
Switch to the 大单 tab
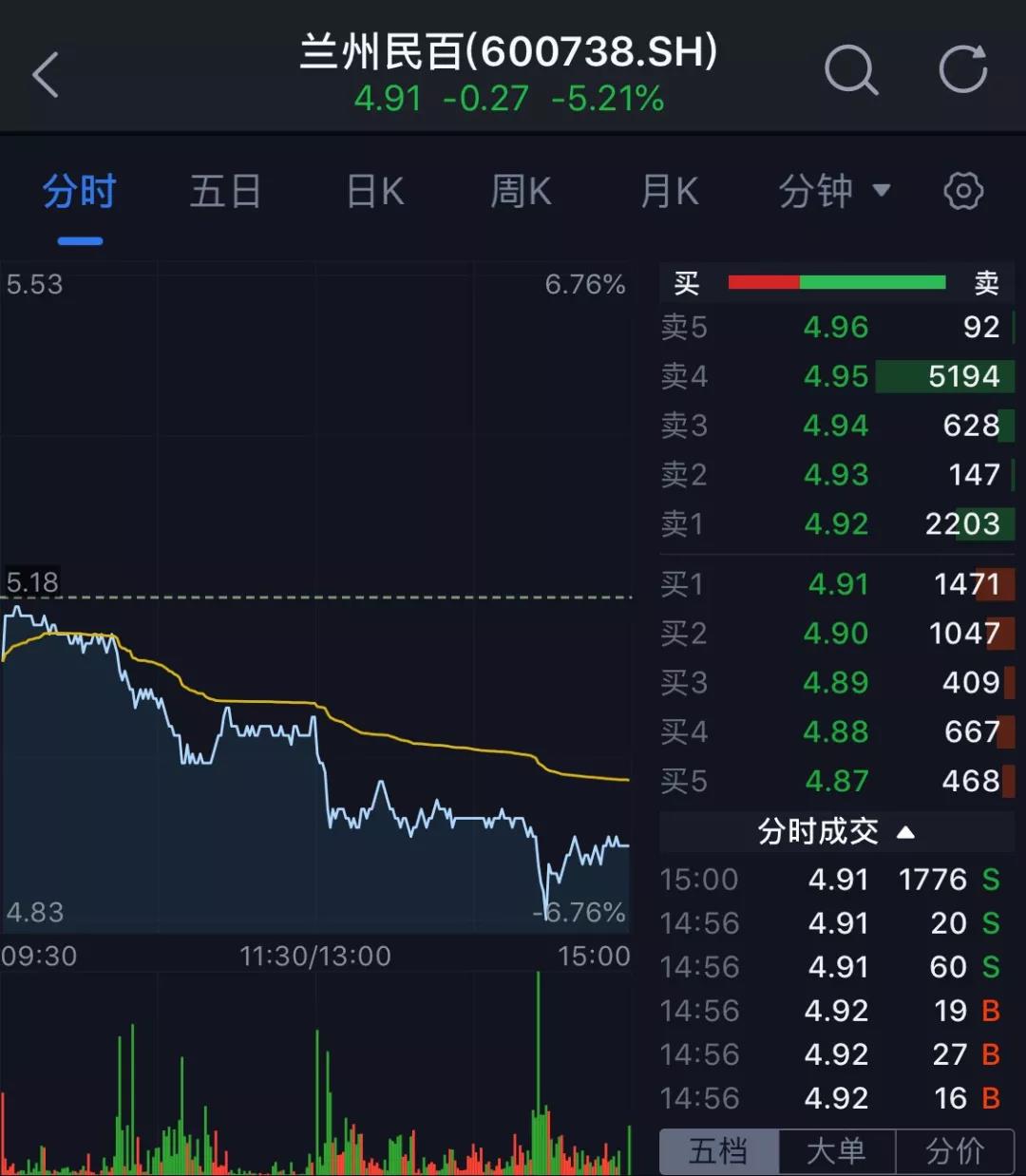click(837, 1151)
